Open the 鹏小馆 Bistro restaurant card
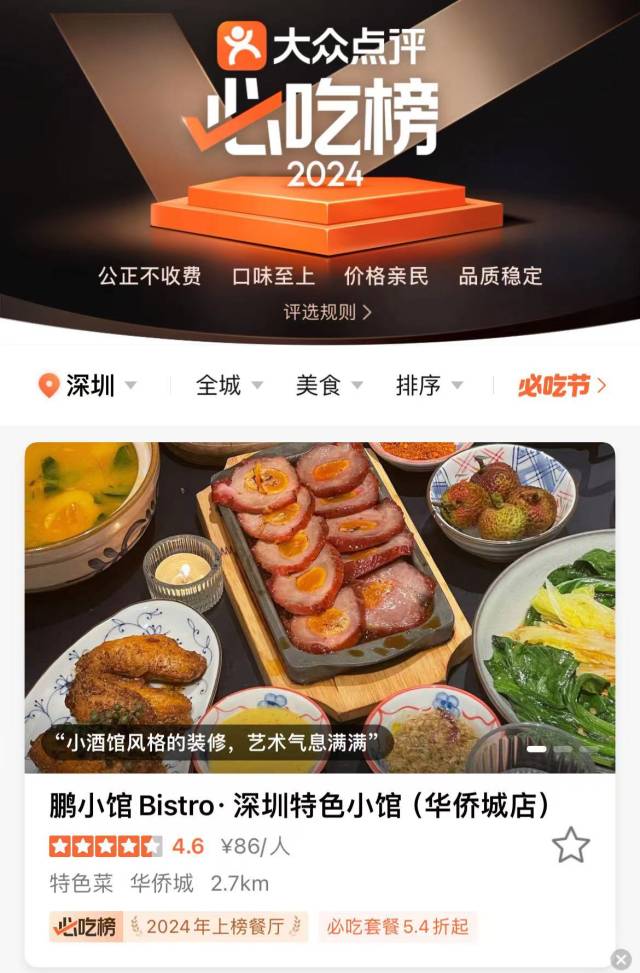Screen dimensions: 640x973 (x=300, y=805)
